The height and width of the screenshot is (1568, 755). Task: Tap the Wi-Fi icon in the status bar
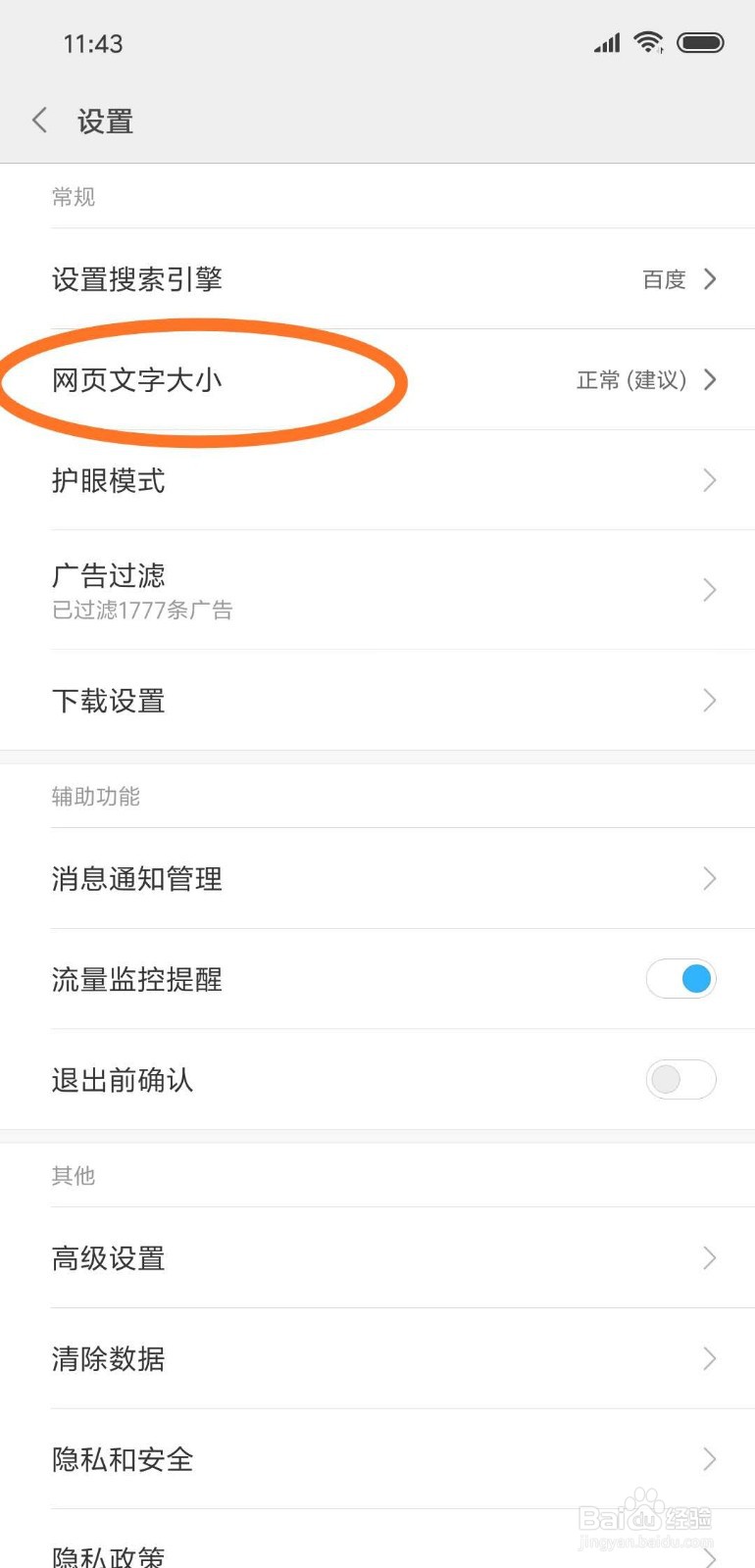tap(648, 41)
